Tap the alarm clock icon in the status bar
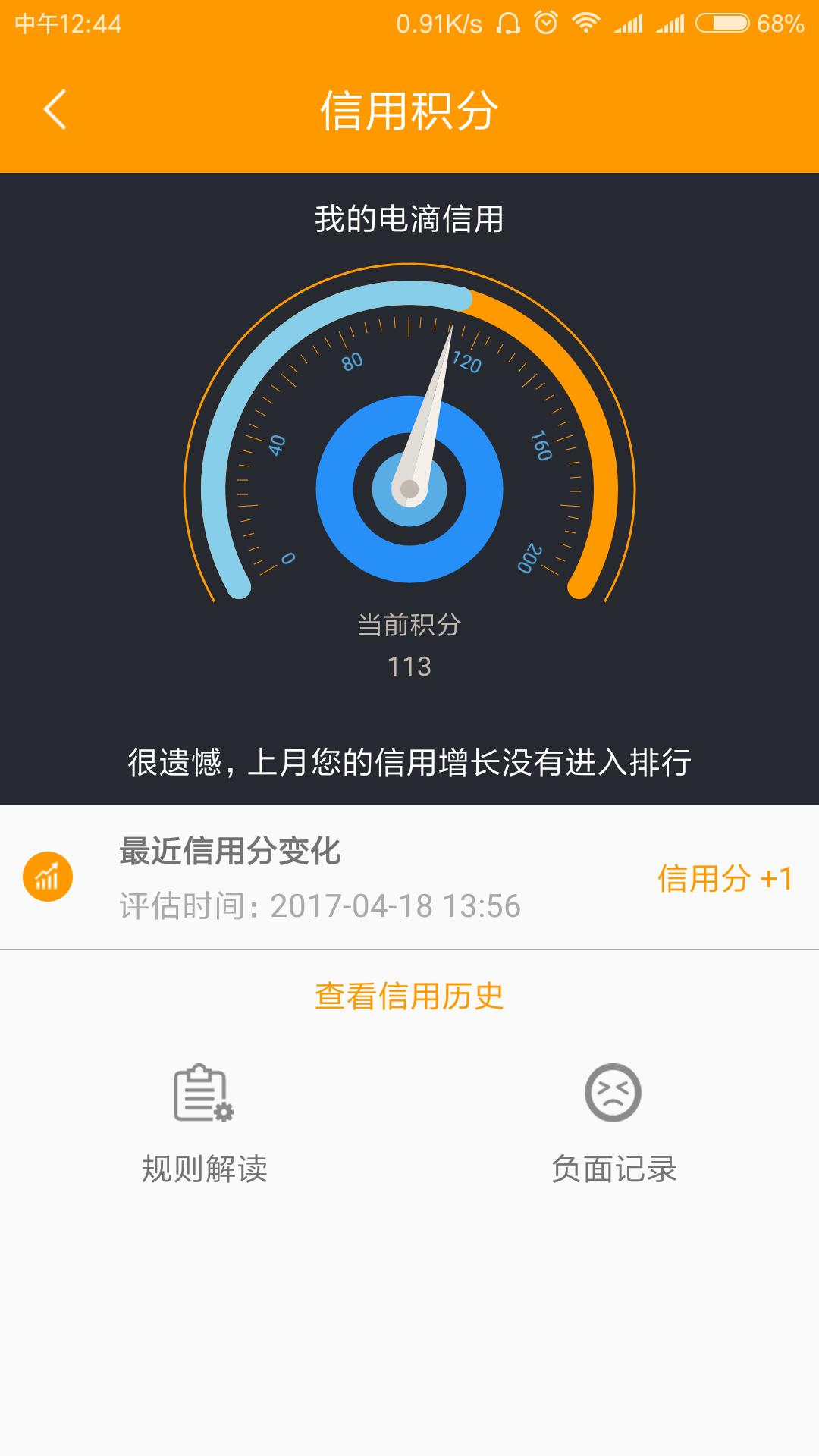Screen dimensions: 819x1456 coord(544,23)
